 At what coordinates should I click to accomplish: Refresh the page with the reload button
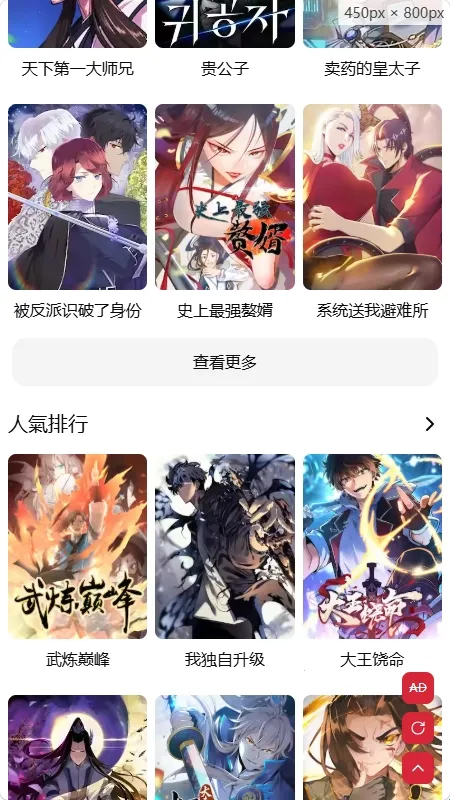click(x=418, y=728)
